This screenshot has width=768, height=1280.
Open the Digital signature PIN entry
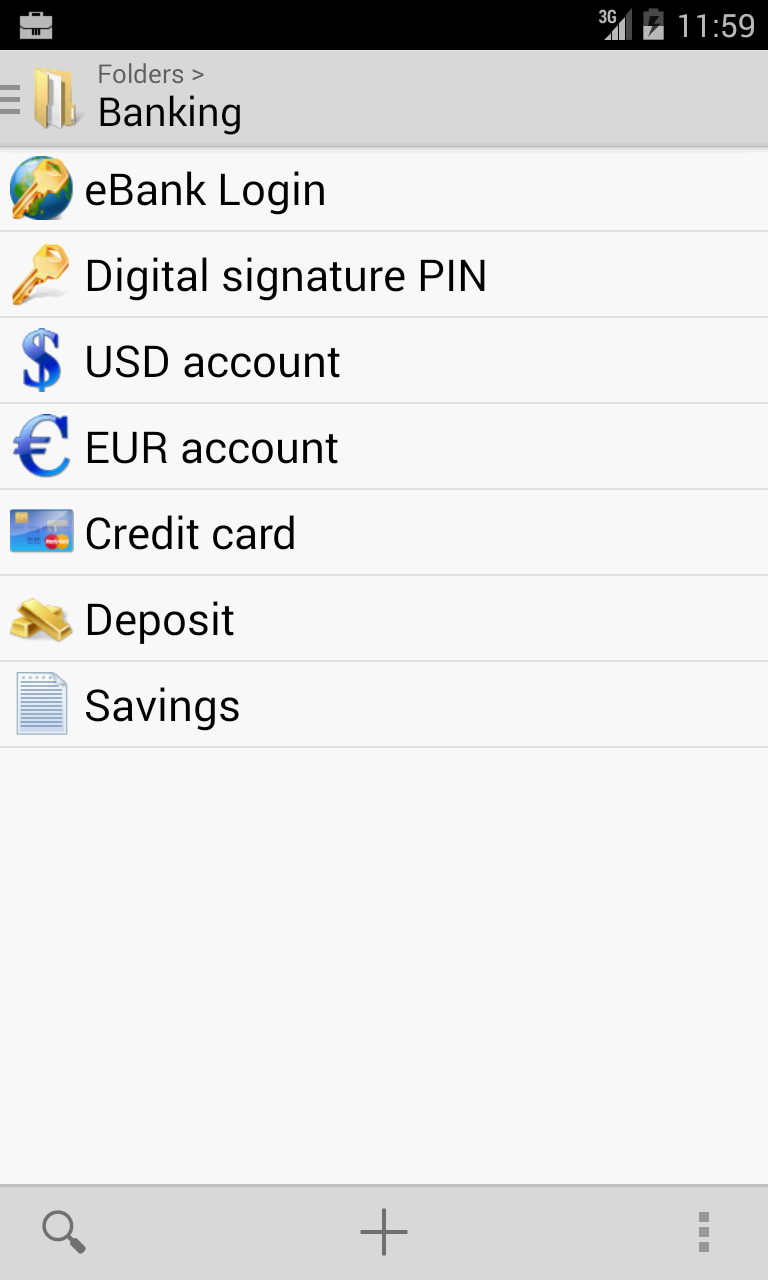[x=384, y=275]
